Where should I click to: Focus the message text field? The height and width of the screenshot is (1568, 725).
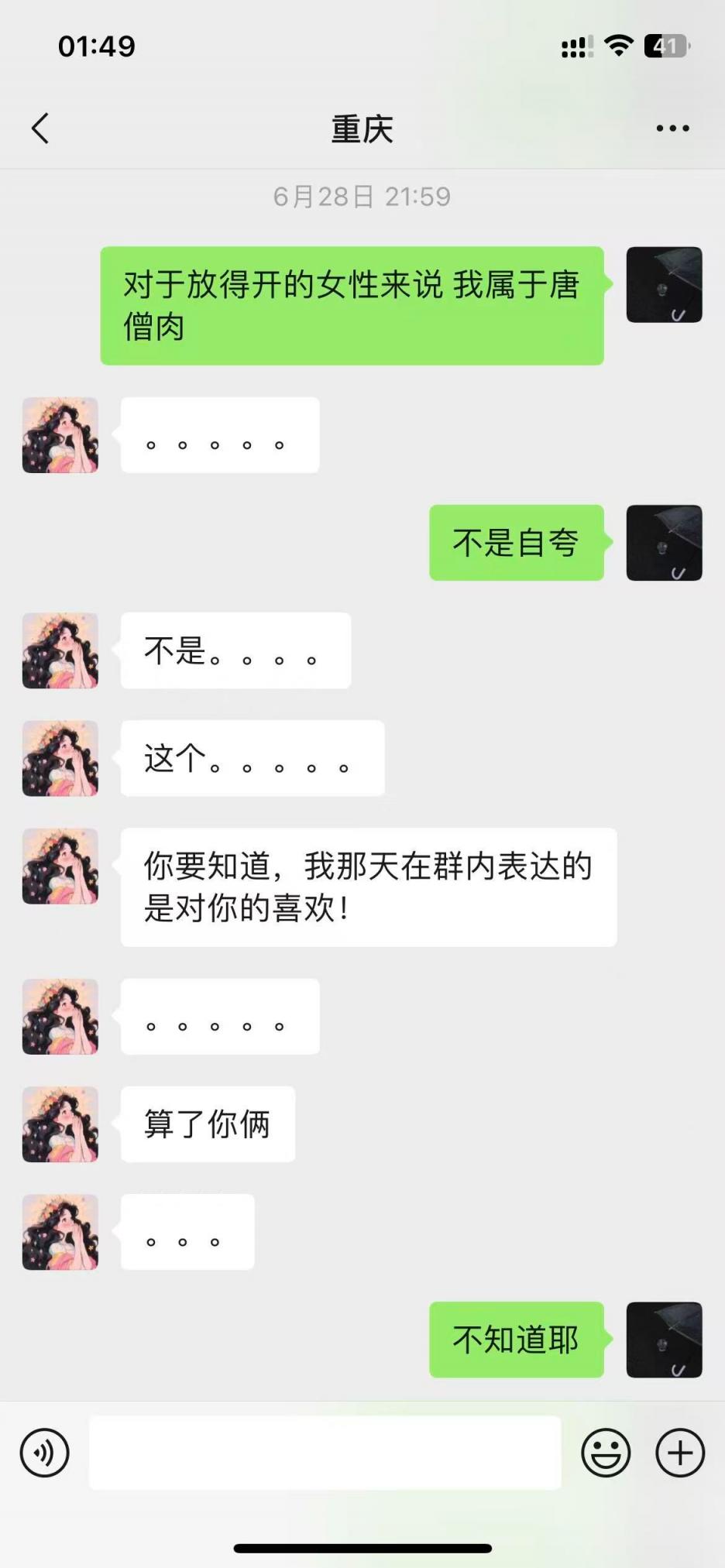pos(325,1453)
